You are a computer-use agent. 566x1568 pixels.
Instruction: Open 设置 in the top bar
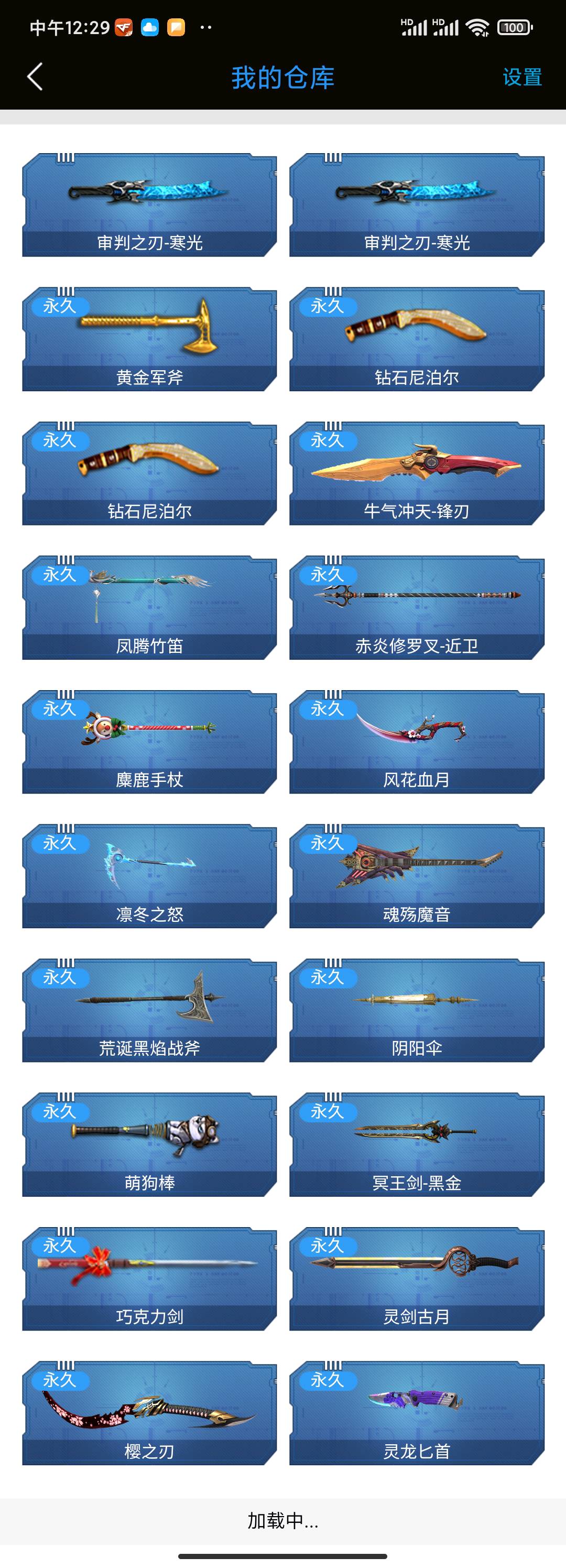(521, 77)
